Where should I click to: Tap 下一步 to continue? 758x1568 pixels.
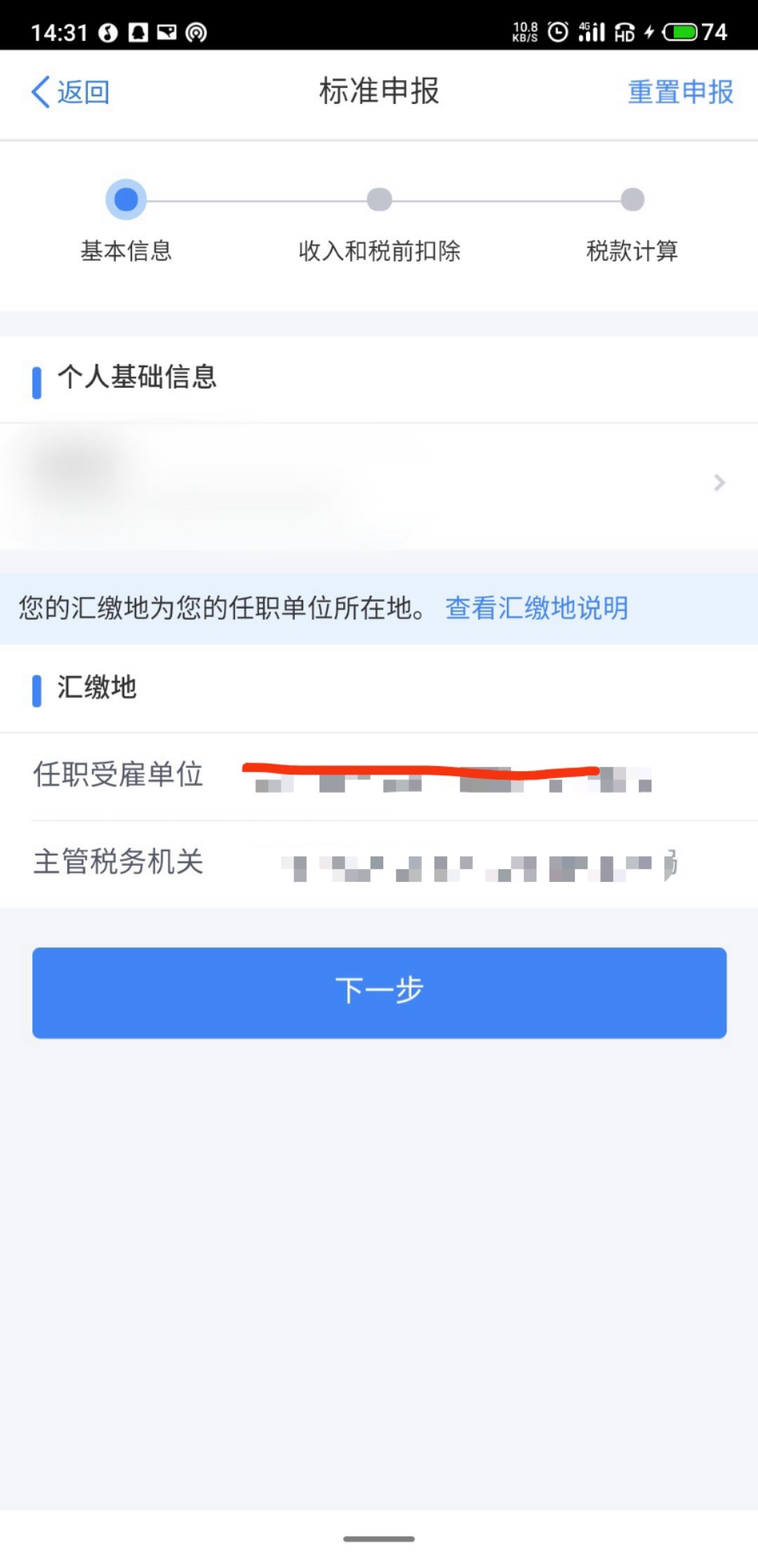pyautogui.click(x=379, y=991)
